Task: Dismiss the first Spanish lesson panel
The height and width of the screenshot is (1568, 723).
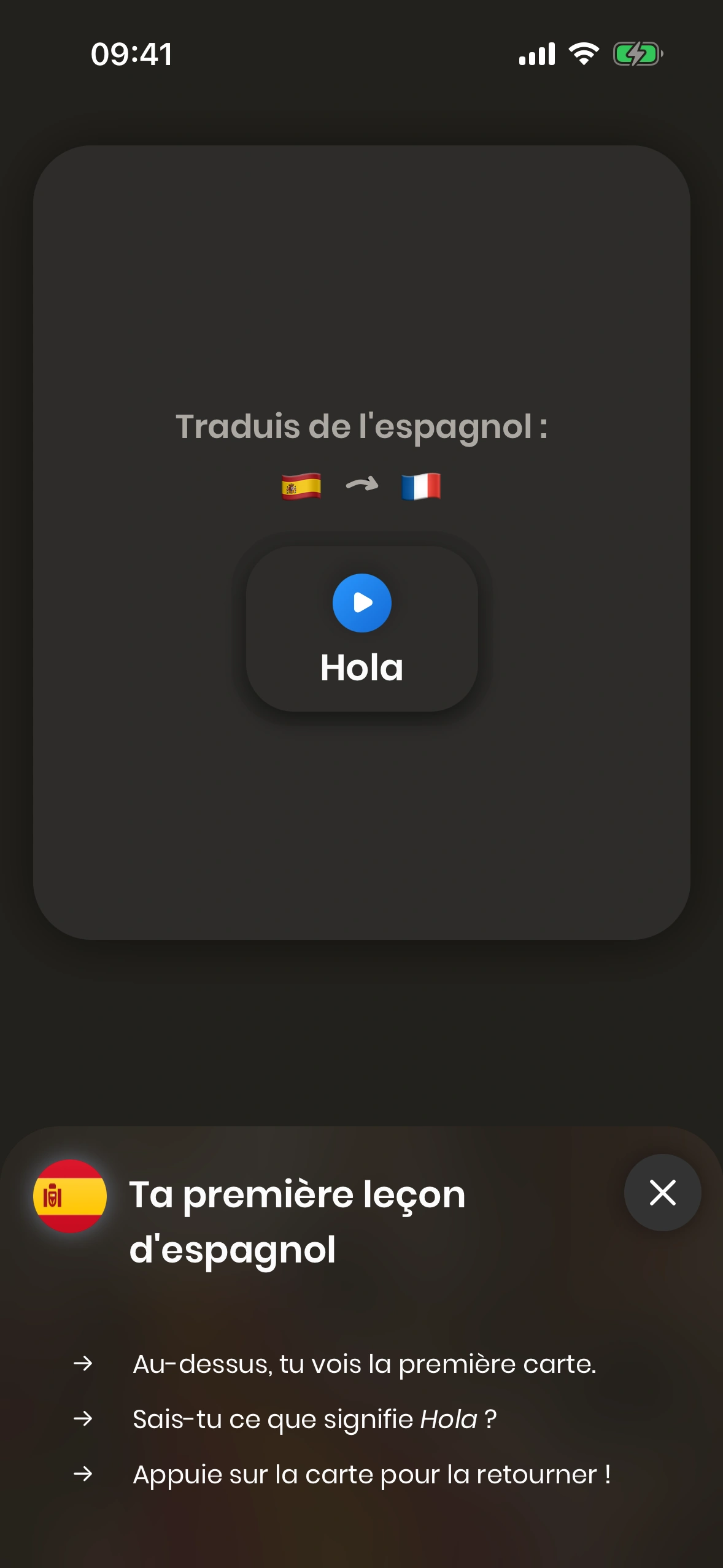Action: (662, 1193)
